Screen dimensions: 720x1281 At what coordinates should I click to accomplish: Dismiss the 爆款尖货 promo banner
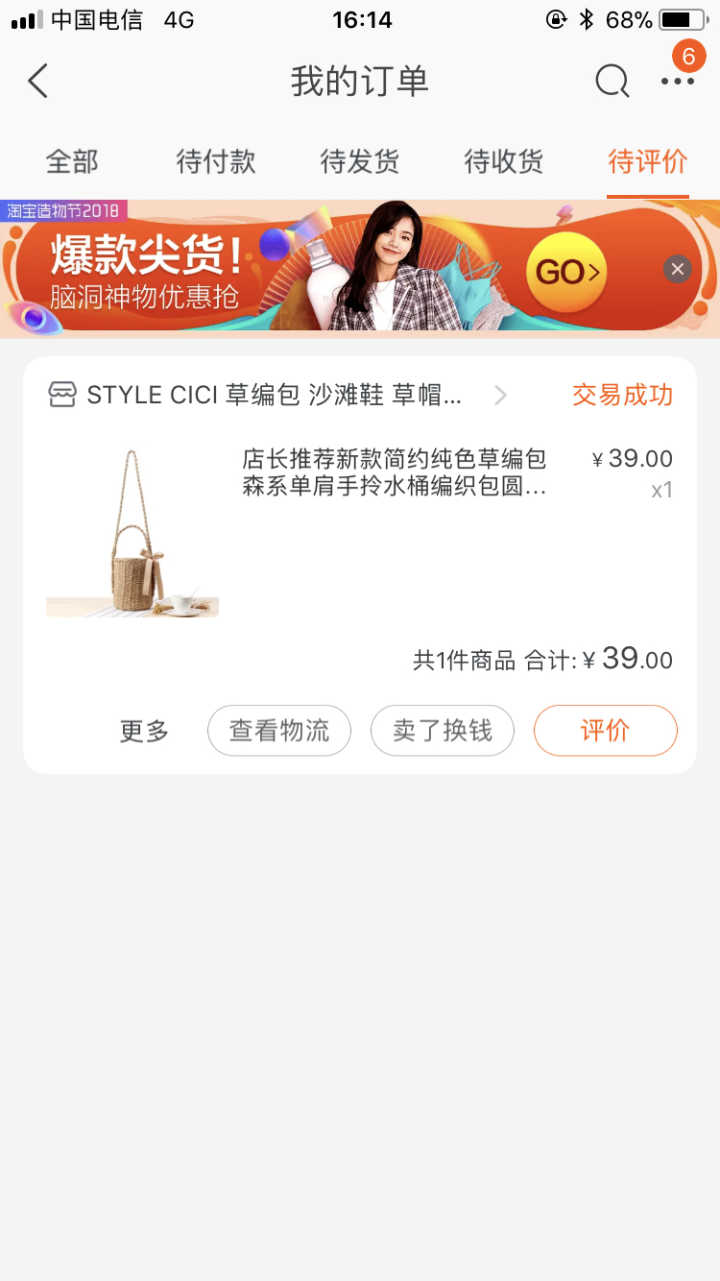point(677,269)
